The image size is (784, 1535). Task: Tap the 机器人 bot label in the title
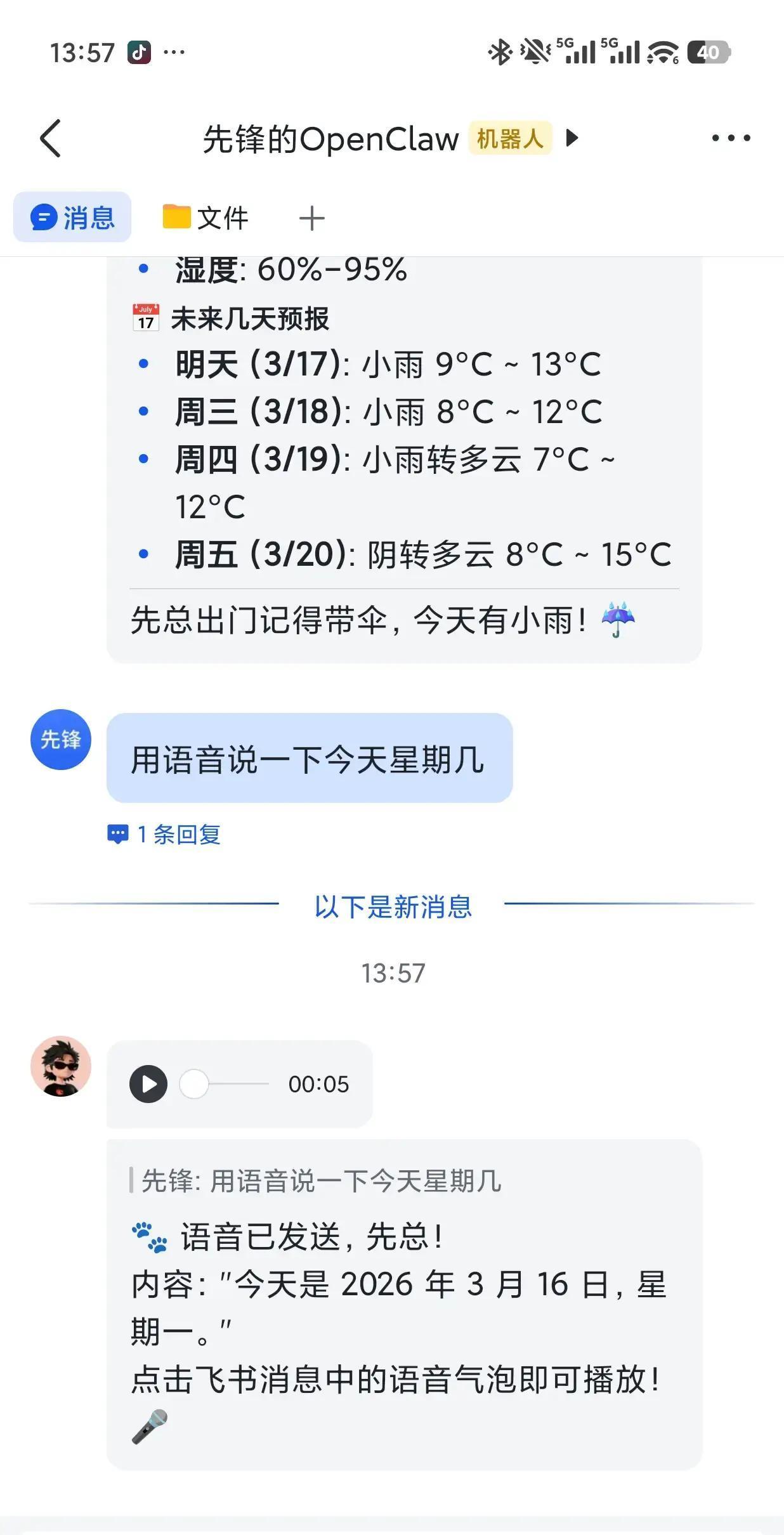pyautogui.click(x=509, y=138)
